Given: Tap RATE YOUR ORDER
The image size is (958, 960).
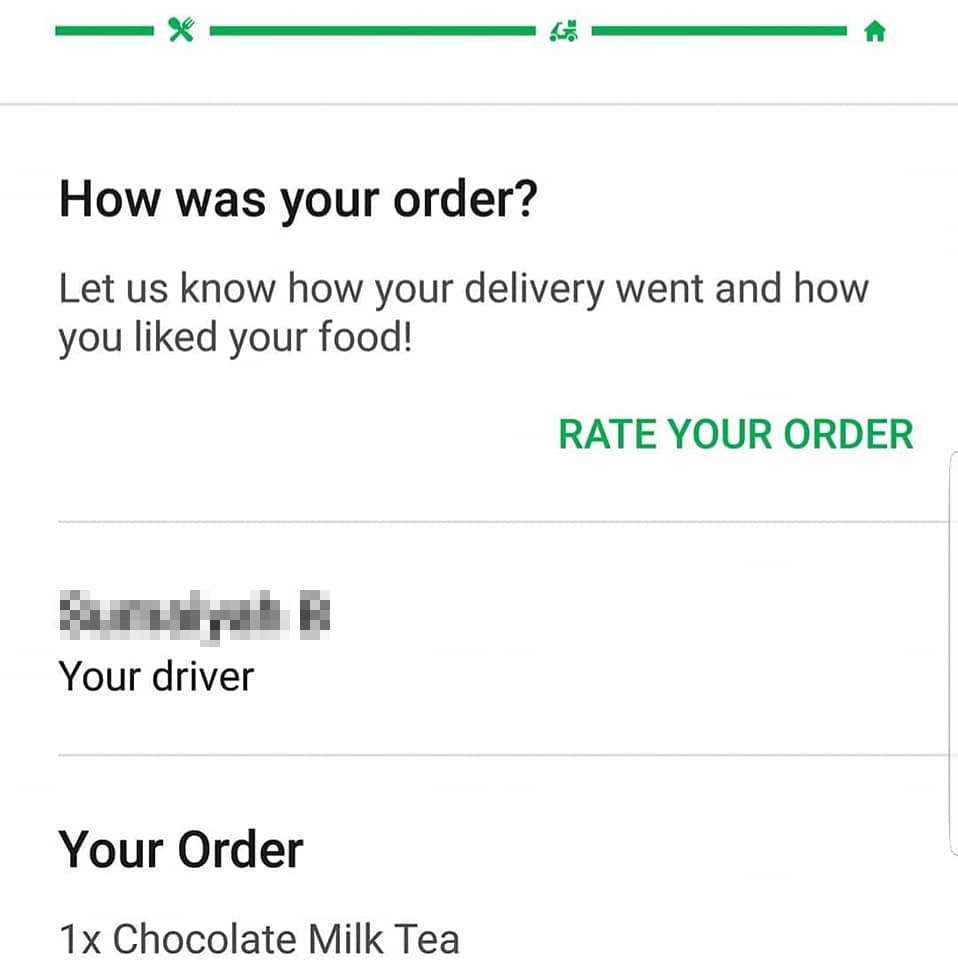Looking at the screenshot, I should (735, 435).
